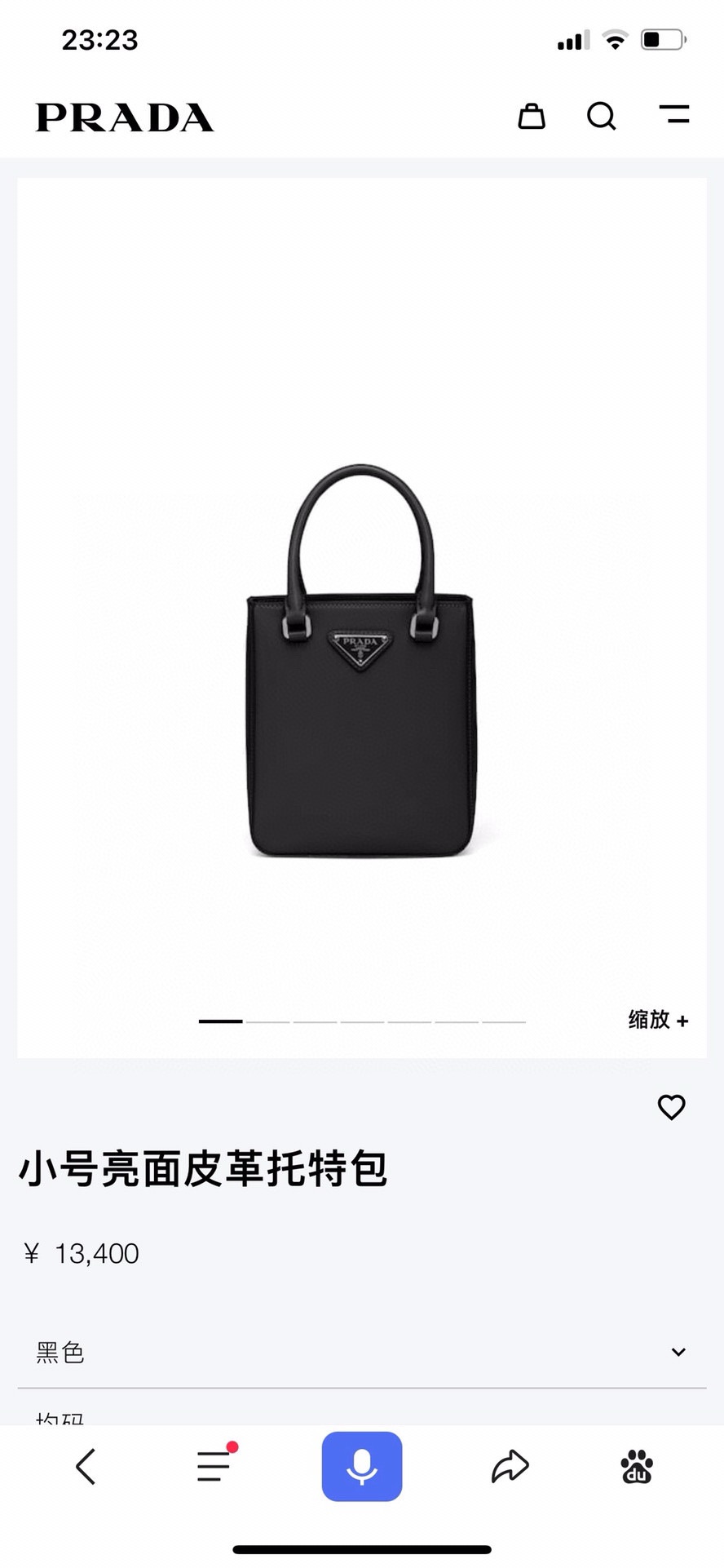Open the browser tabs menu
This screenshot has width=724, height=1568.
[215, 1466]
